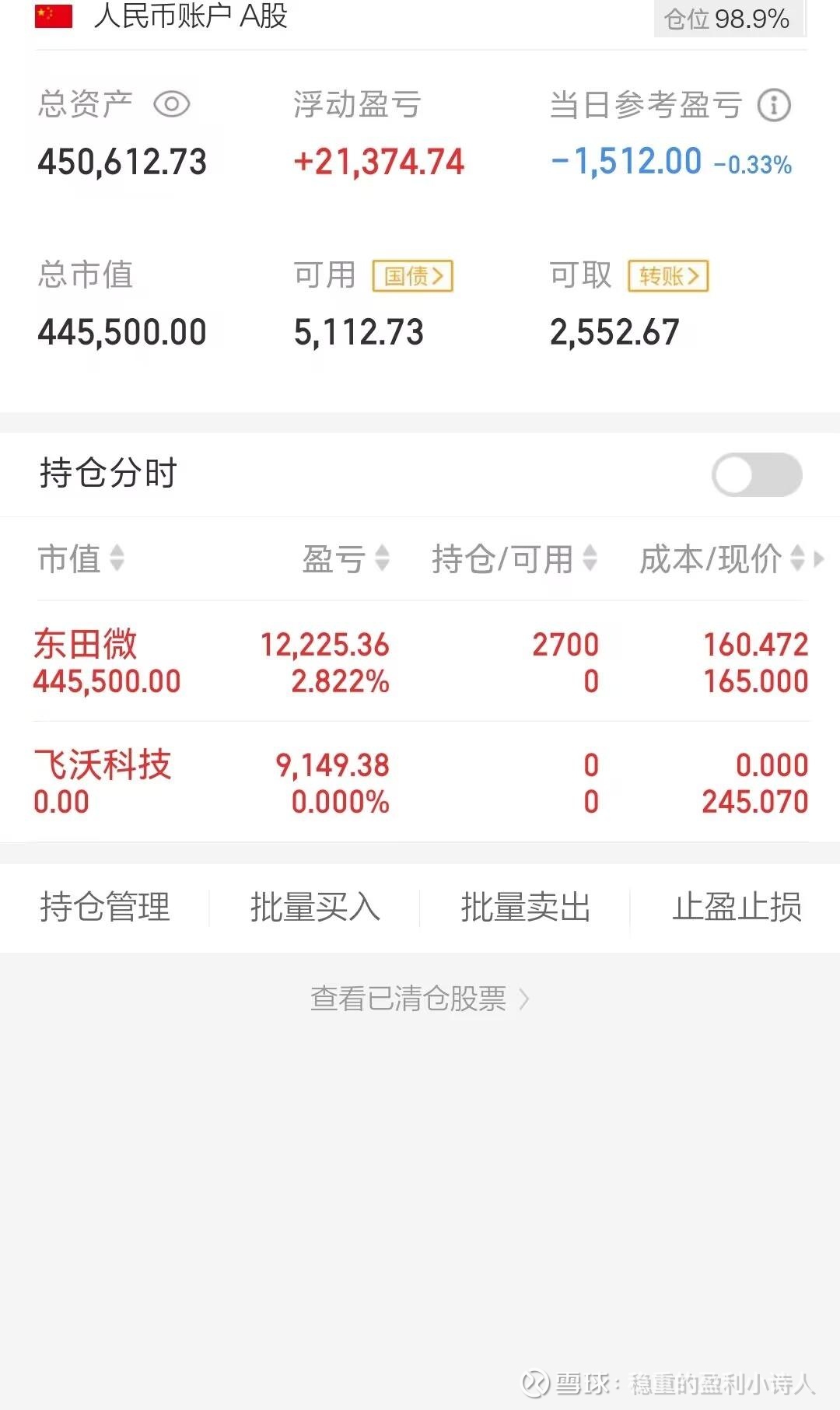The image size is (840, 1410).
Task: Open info about 当日参考盈亏
Action: (x=774, y=105)
